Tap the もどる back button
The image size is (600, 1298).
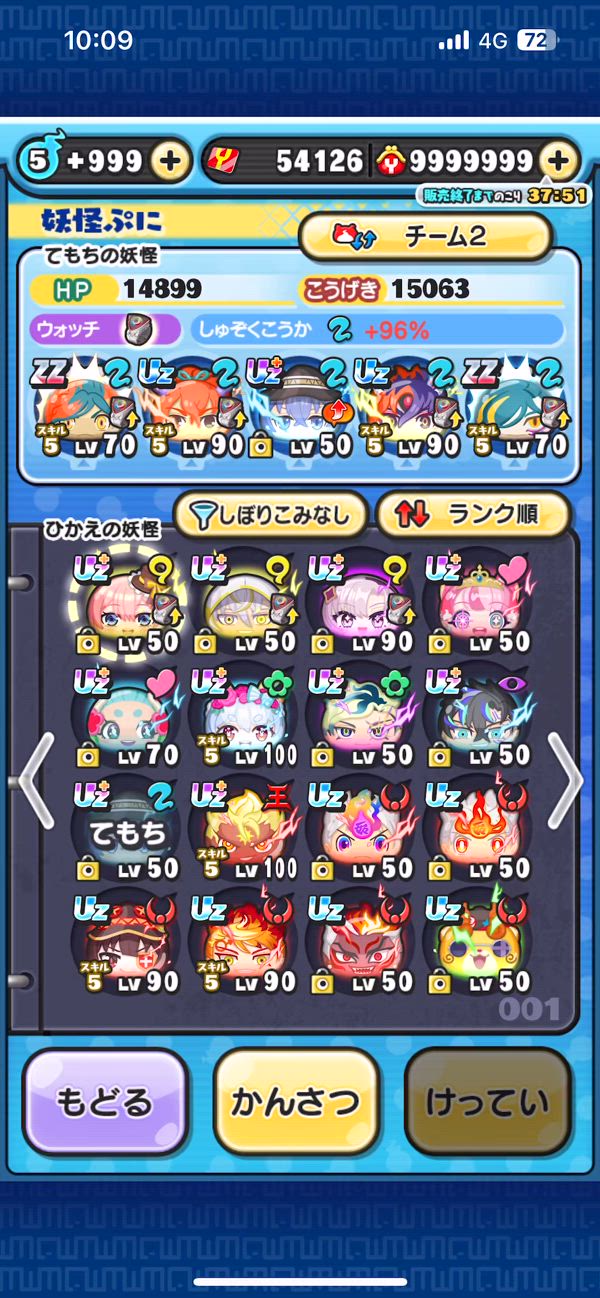pyautogui.click(x=105, y=1102)
